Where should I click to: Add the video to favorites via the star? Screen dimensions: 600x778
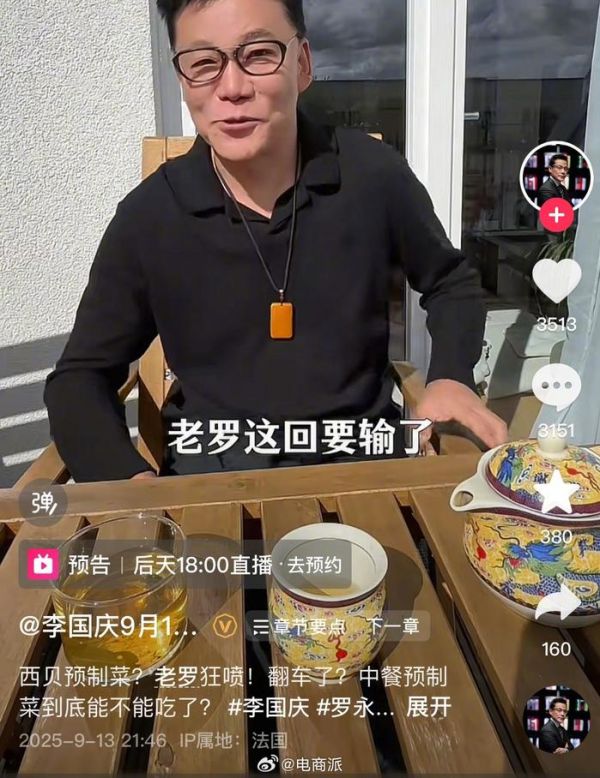coord(556,490)
